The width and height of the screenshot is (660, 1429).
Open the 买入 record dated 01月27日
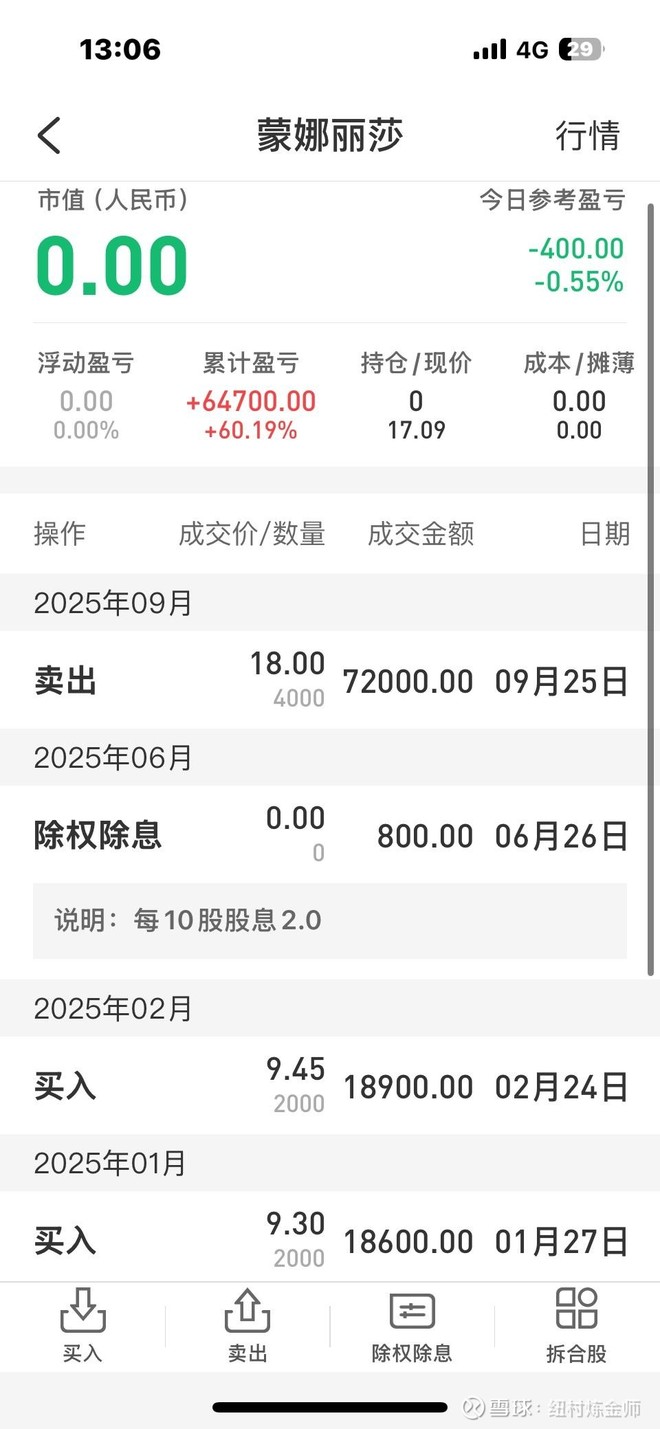[330, 1240]
